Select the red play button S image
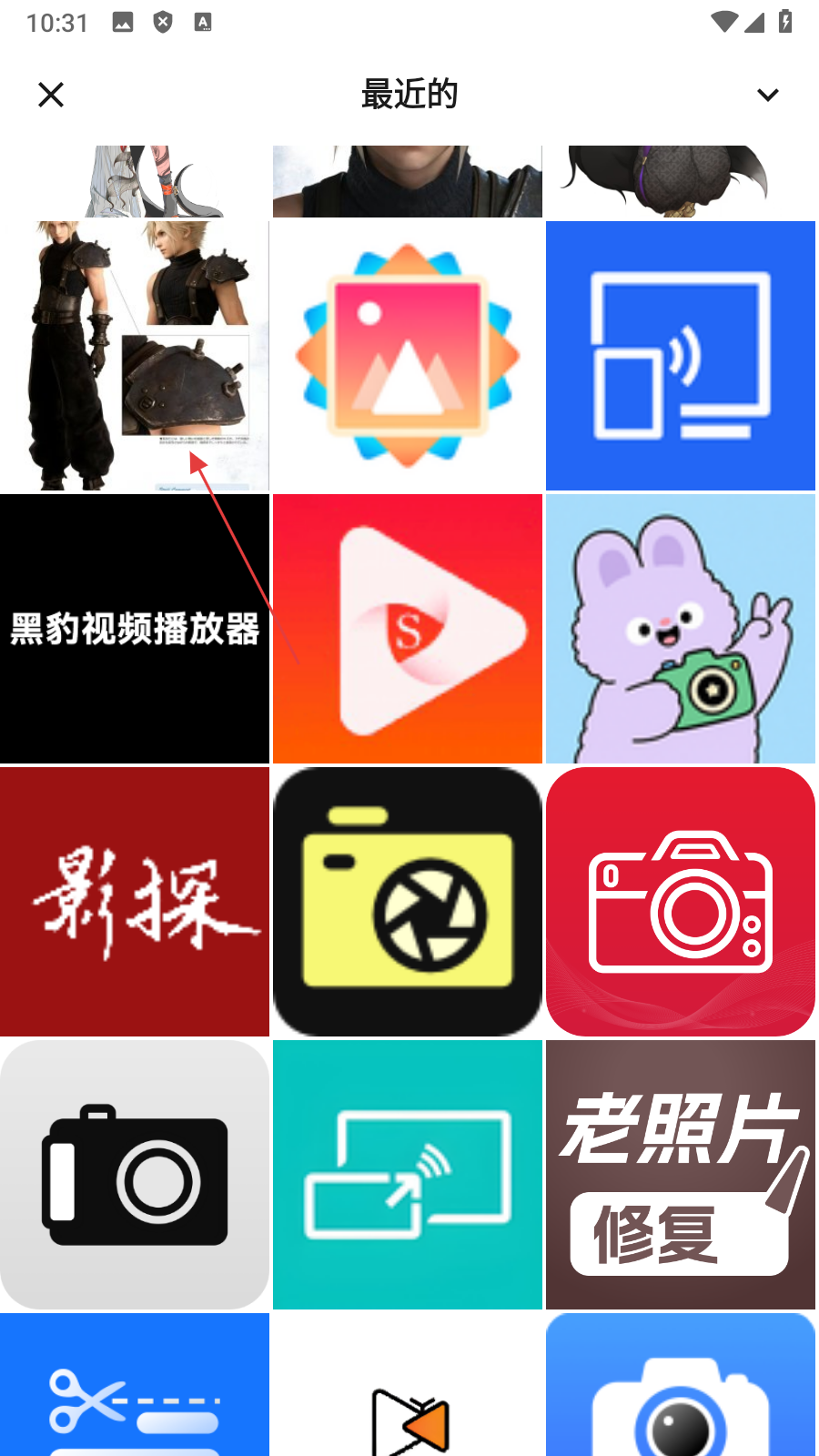This screenshot has height=1456, width=819. pyautogui.click(x=407, y=629)
